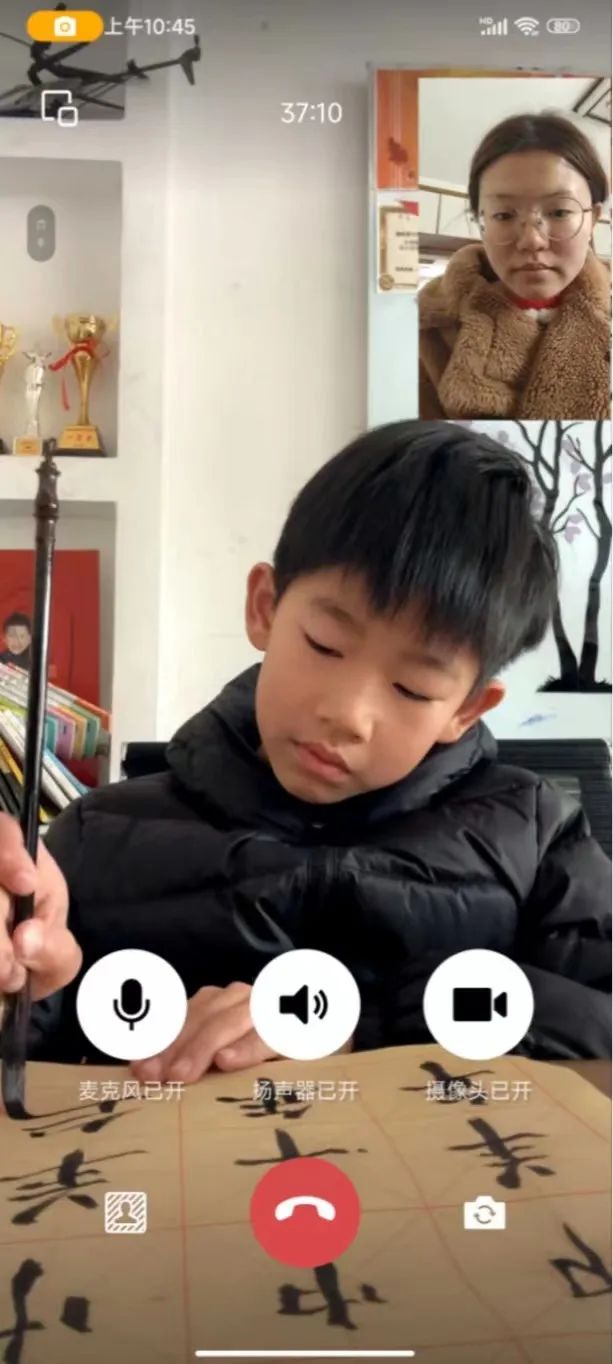
Task: Turn off the speaker (扬声器已开)
Action: click(305, 1004)
